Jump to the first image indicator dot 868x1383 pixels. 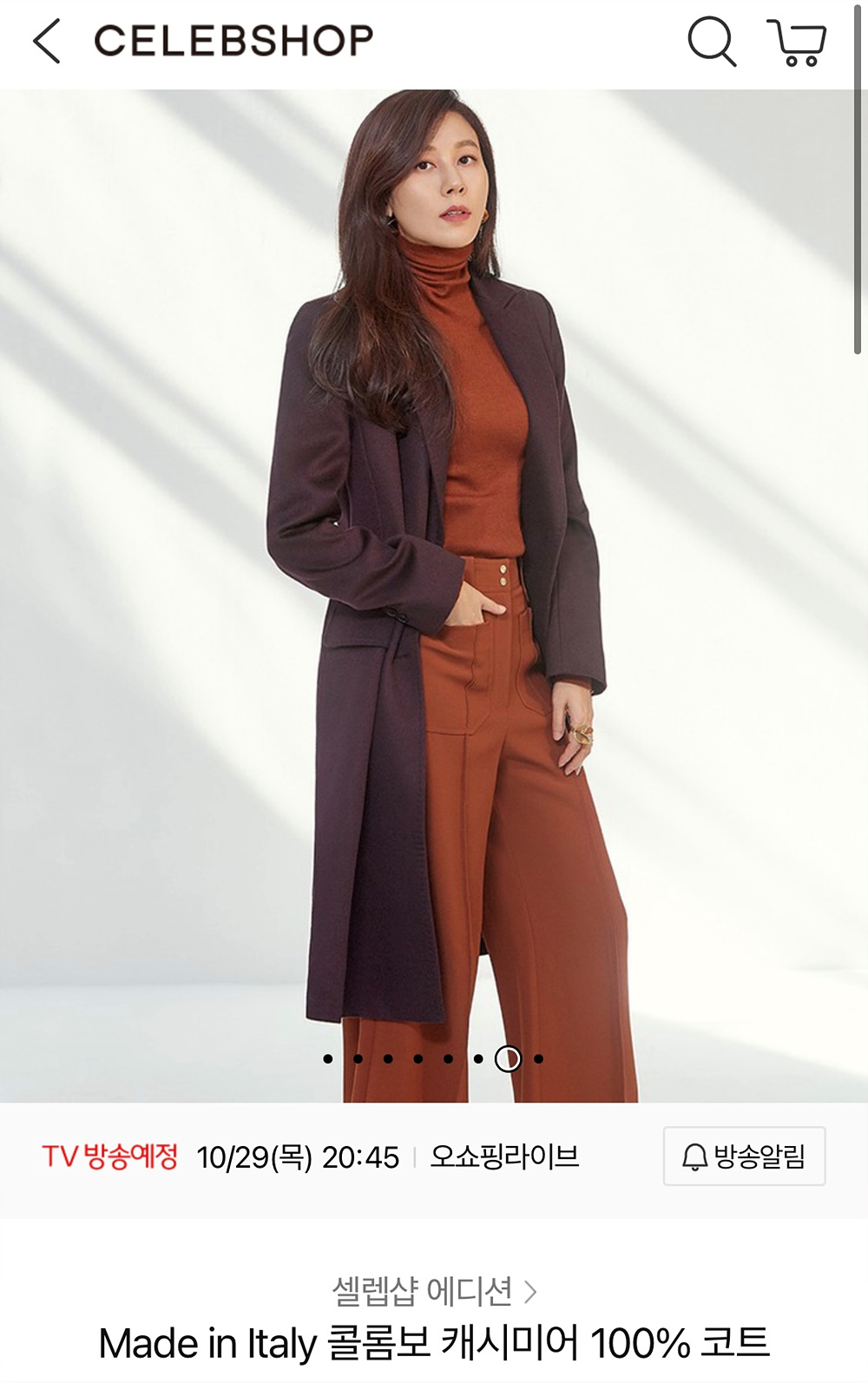pos(327,1058)
